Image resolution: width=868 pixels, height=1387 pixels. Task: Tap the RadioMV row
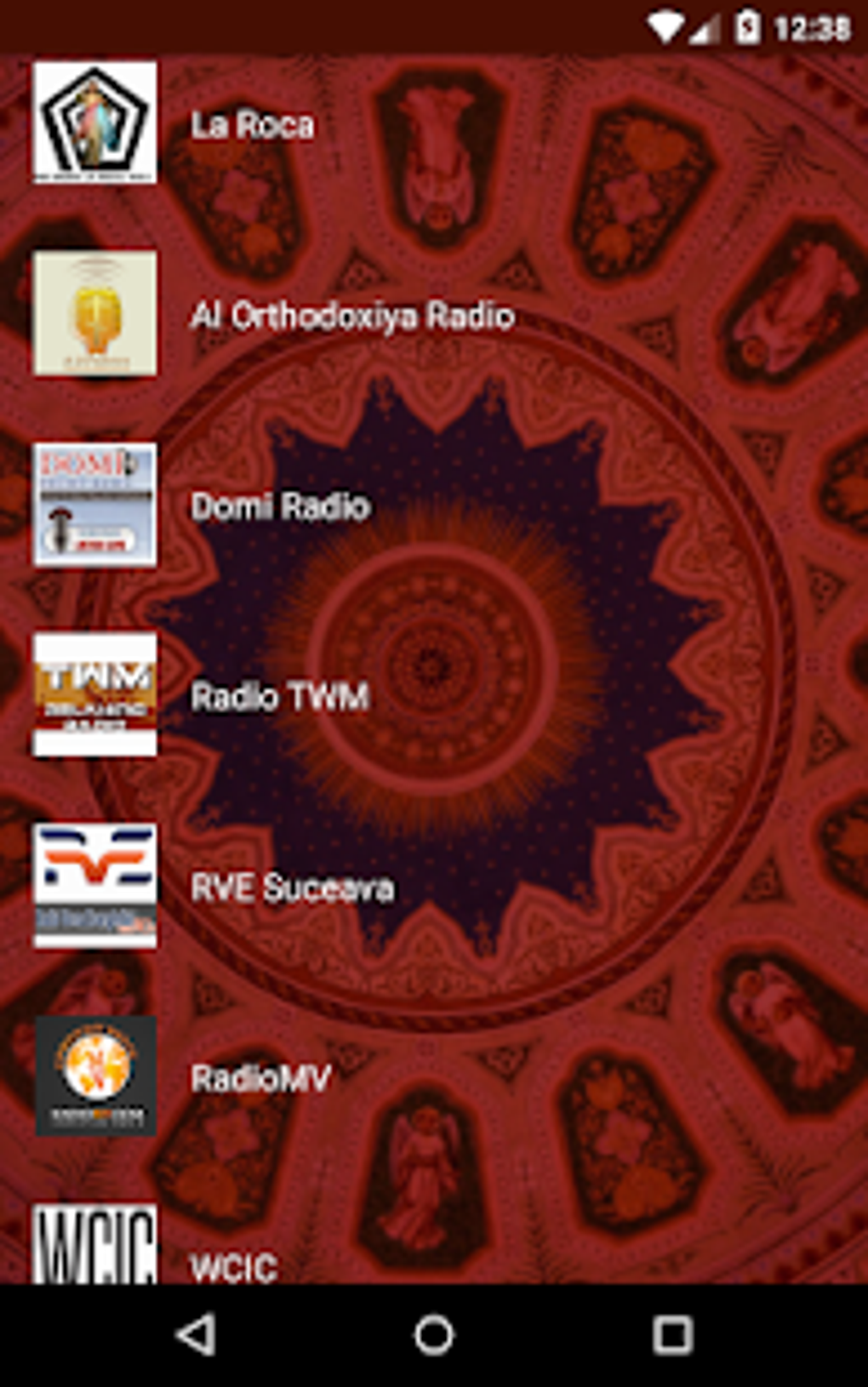pos(434,1076)
